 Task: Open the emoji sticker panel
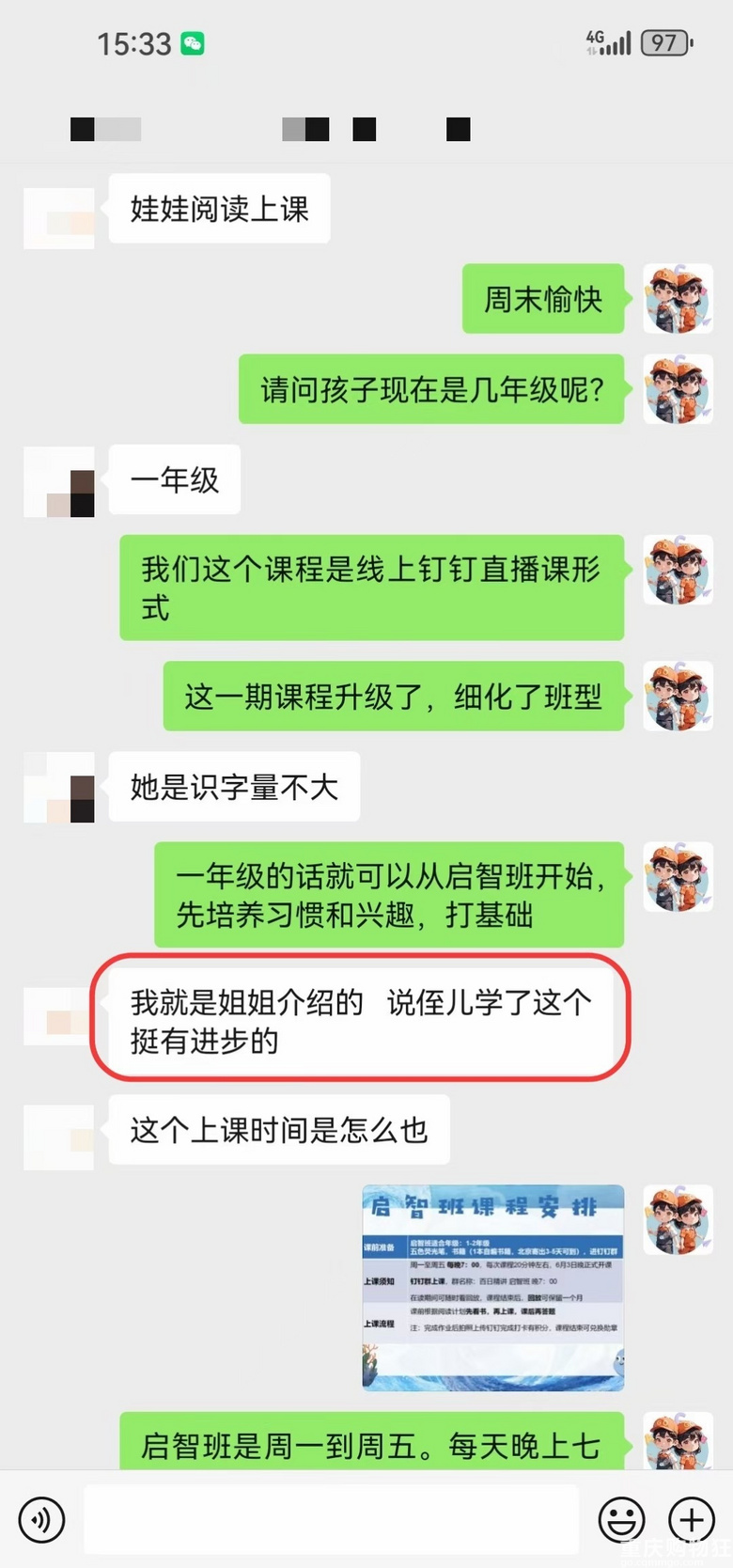pos(621,1519)
